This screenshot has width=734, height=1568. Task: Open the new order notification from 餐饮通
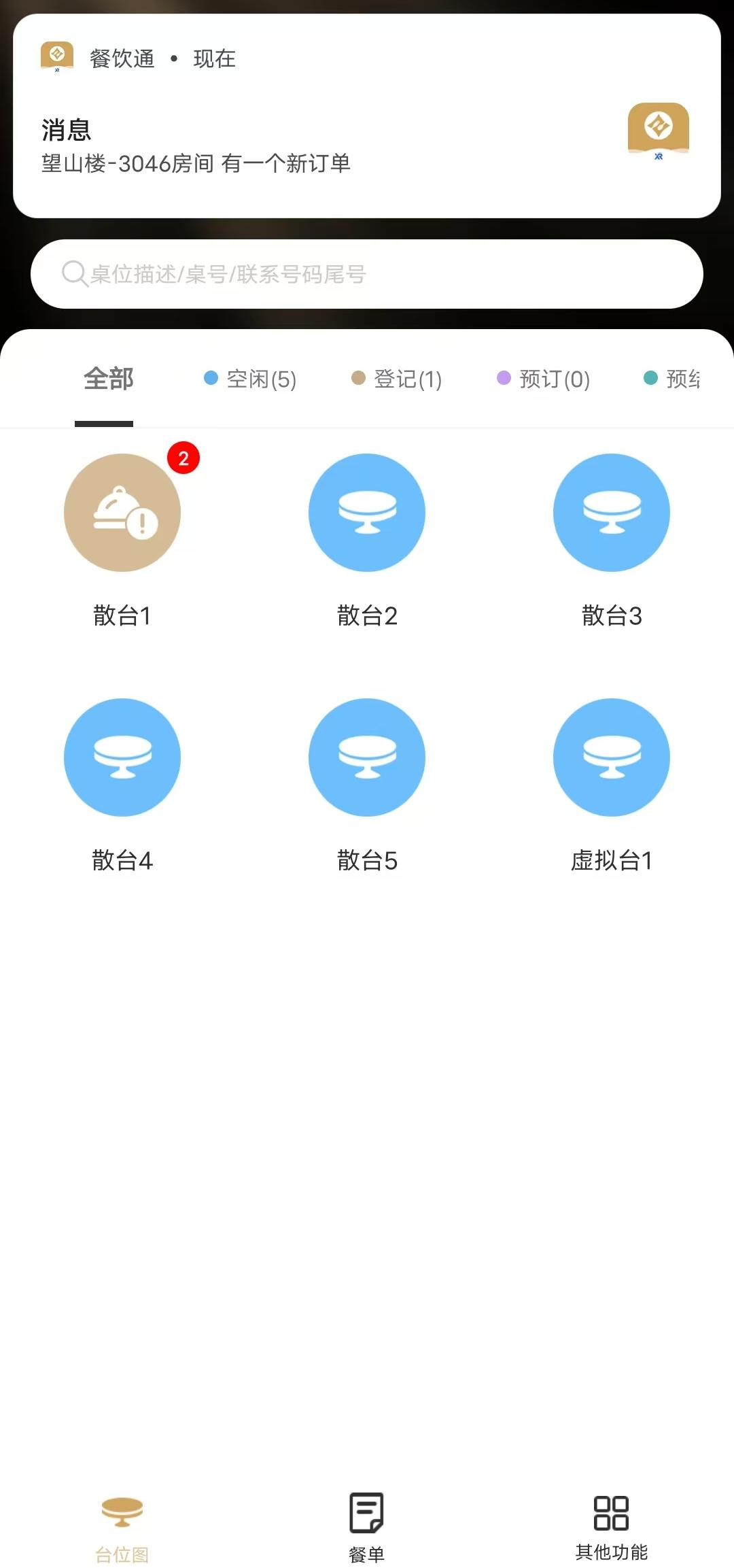(367, 116)
